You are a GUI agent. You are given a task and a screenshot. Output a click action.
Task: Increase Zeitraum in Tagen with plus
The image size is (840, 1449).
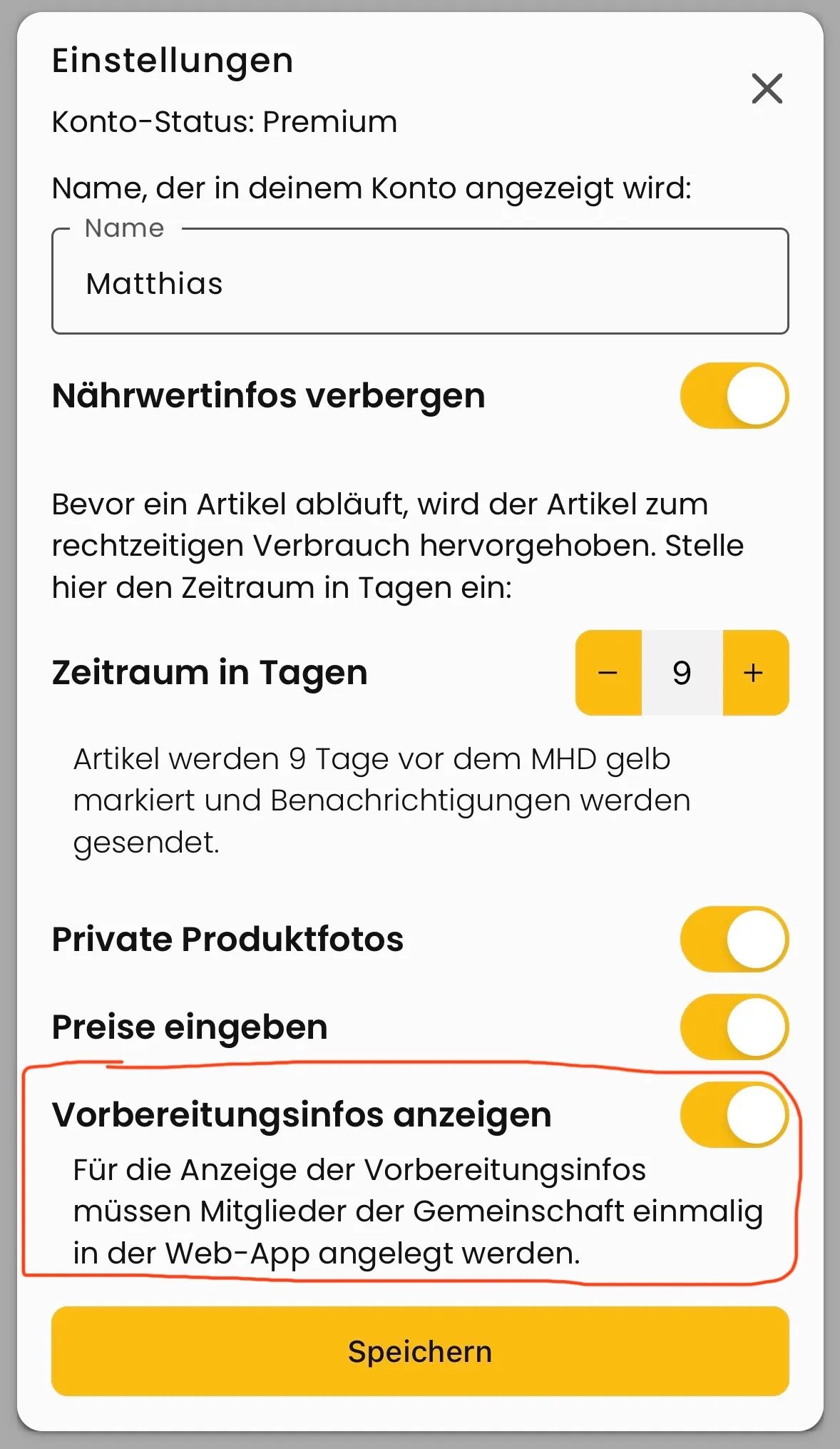click(754, 673)
